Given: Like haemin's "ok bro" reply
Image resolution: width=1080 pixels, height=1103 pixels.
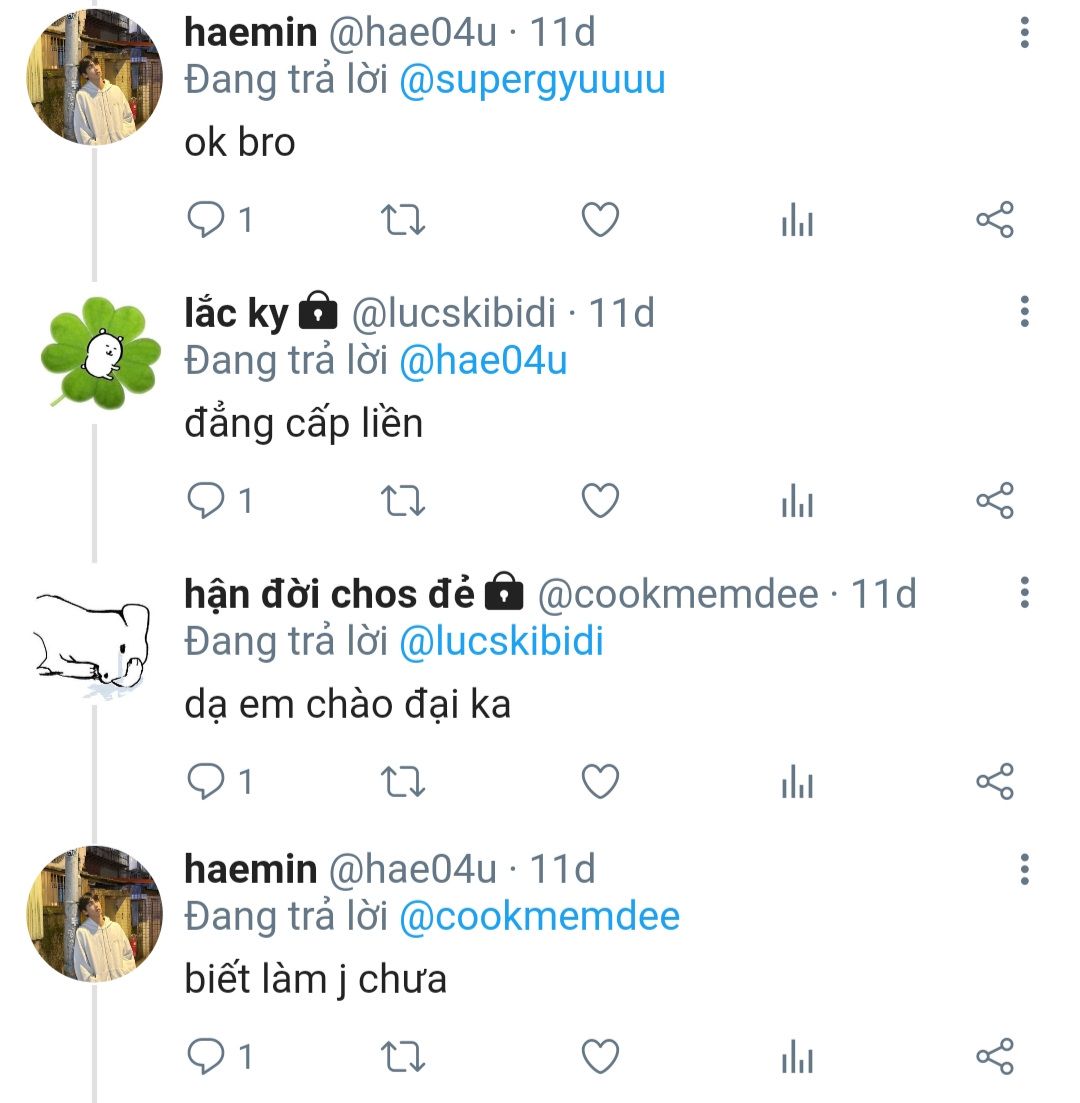Looking at the screenshot, I should click(600, 219).
